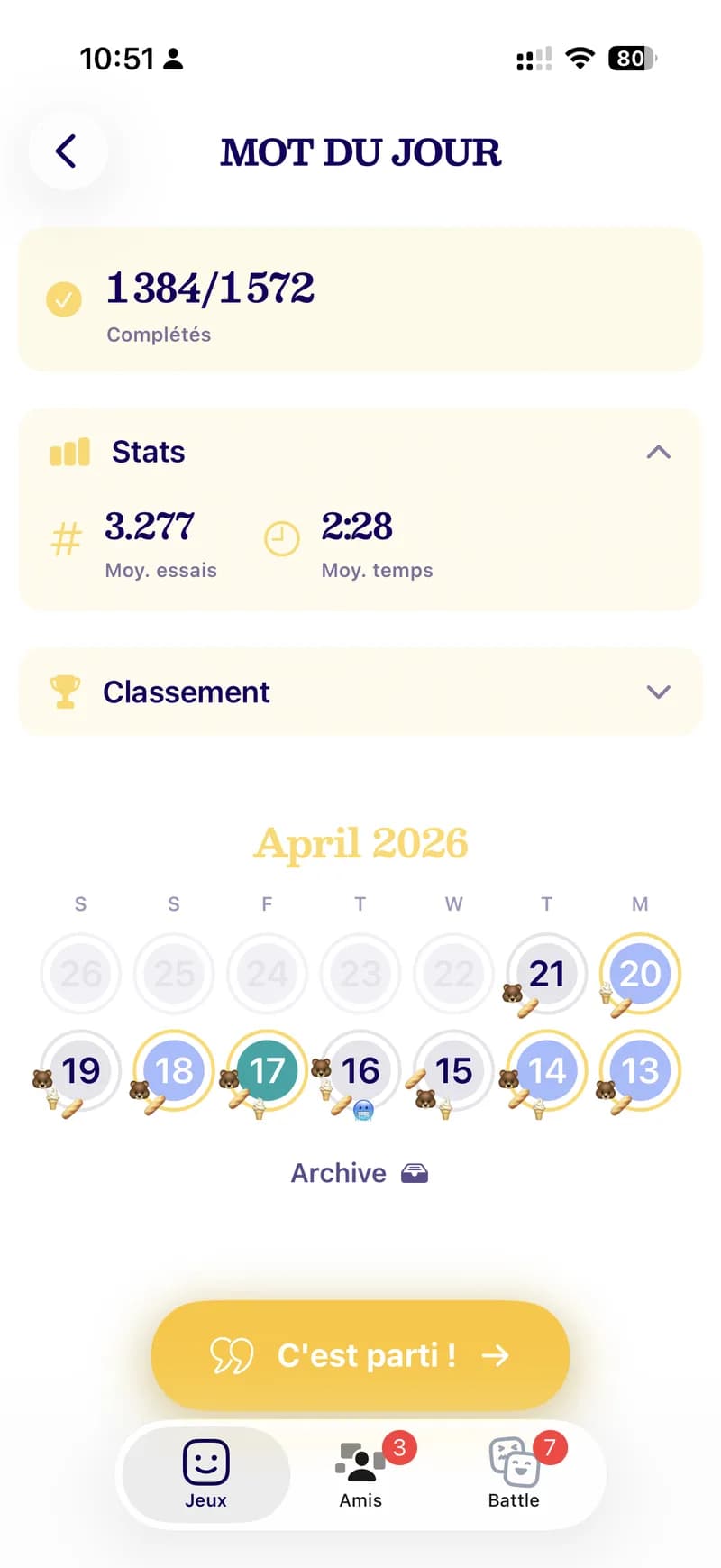Open the puzzle for April 16
The width and height of the screenshot is (721, 1568).
360,1070
